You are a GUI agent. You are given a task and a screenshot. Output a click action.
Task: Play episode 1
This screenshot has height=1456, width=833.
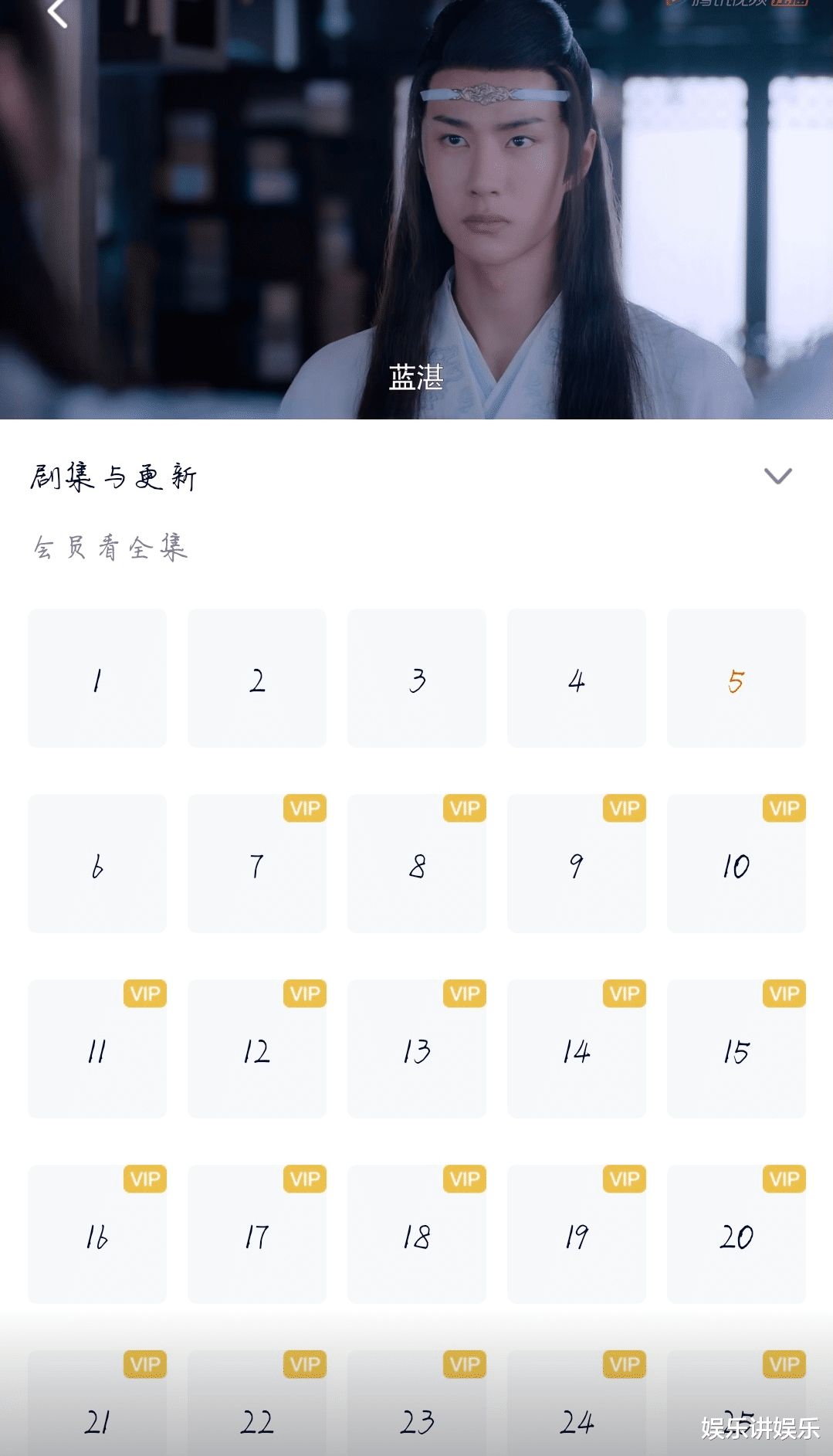[97, 677]
